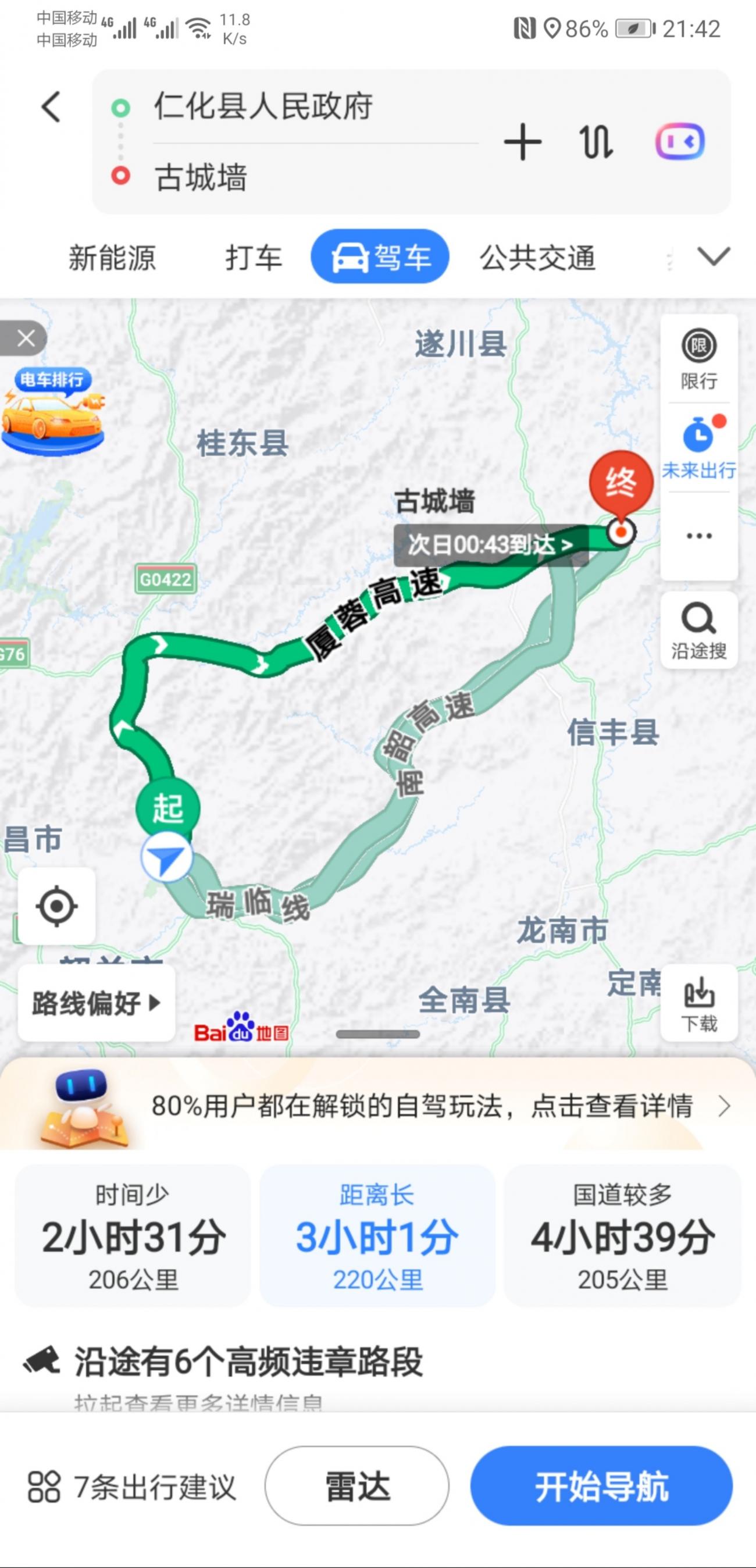Open 限行 traffic restriction info
This screenshot has width=756, height=1568.
(x=698, y=358)
